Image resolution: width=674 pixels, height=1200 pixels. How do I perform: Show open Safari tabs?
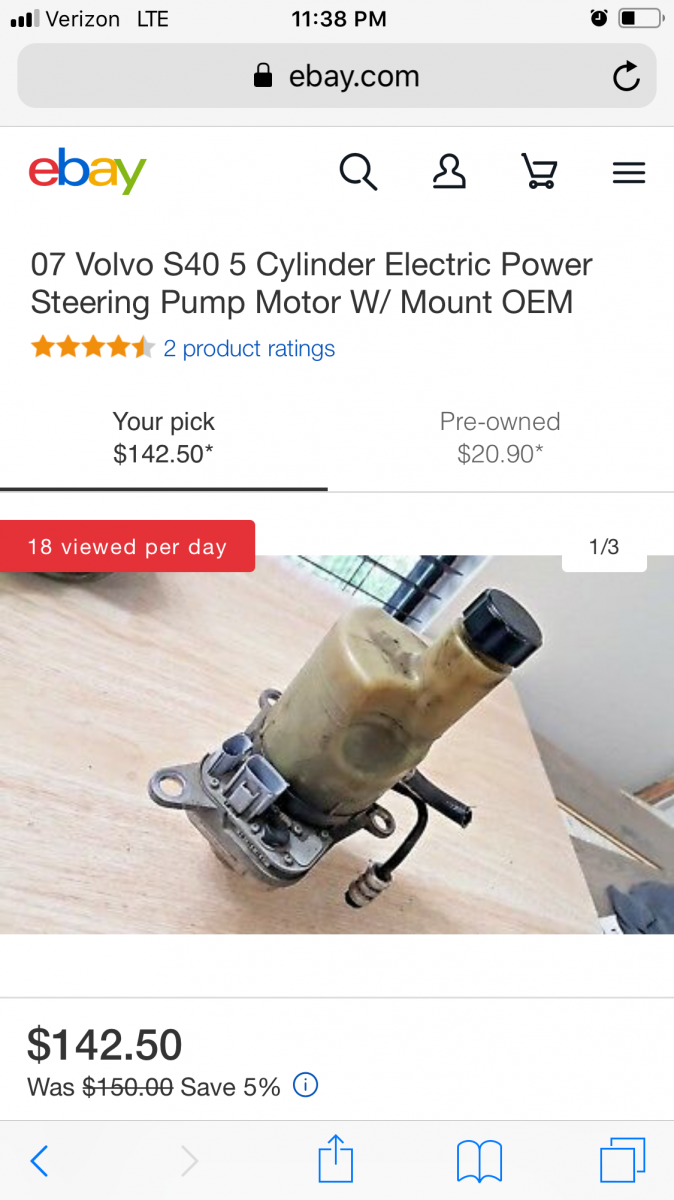622,1161
